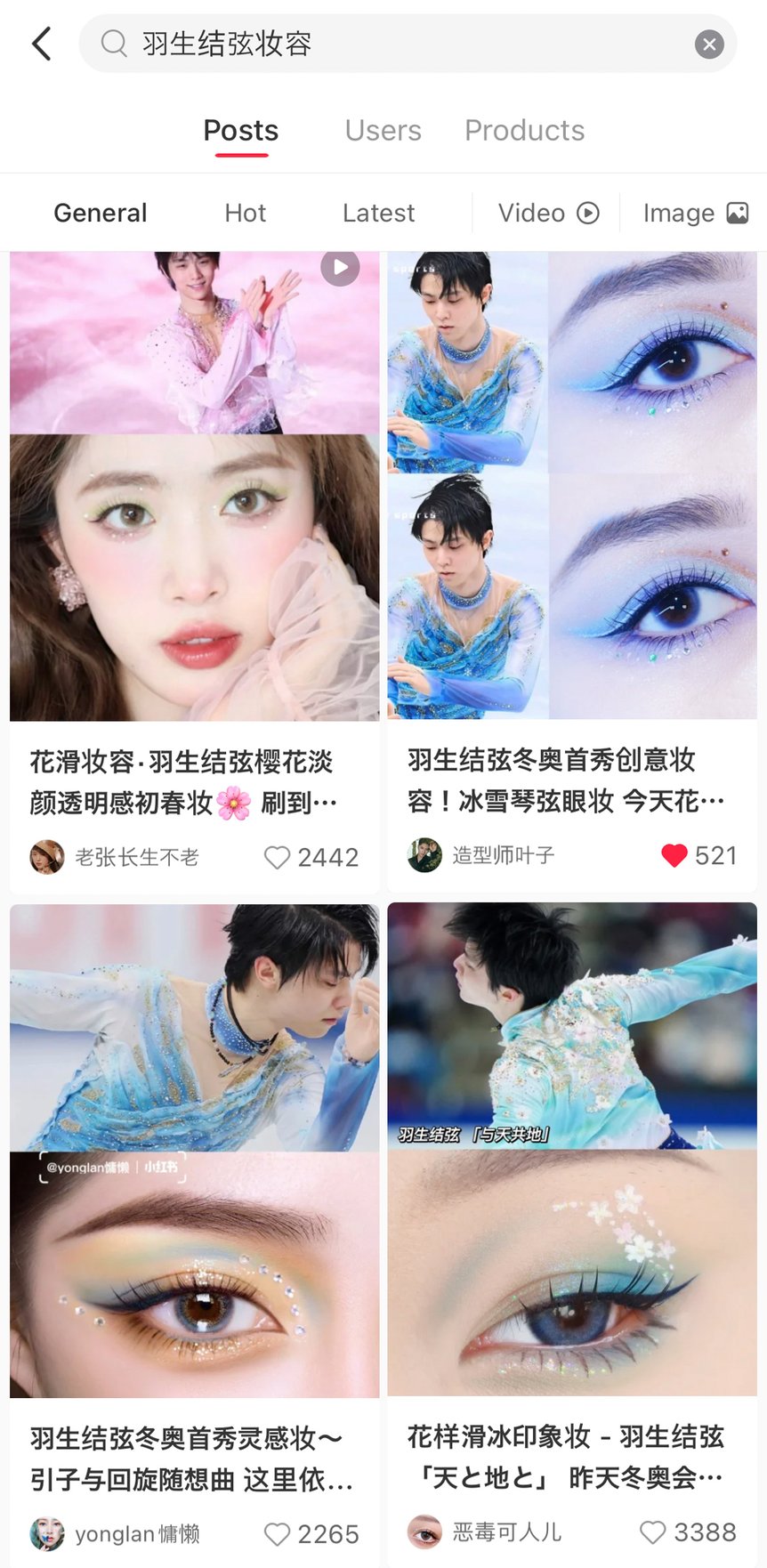This screenshot has width=767, height=1568.
Task: Clear the search query text
Action: pyautogui.click(x=708, y=44)
